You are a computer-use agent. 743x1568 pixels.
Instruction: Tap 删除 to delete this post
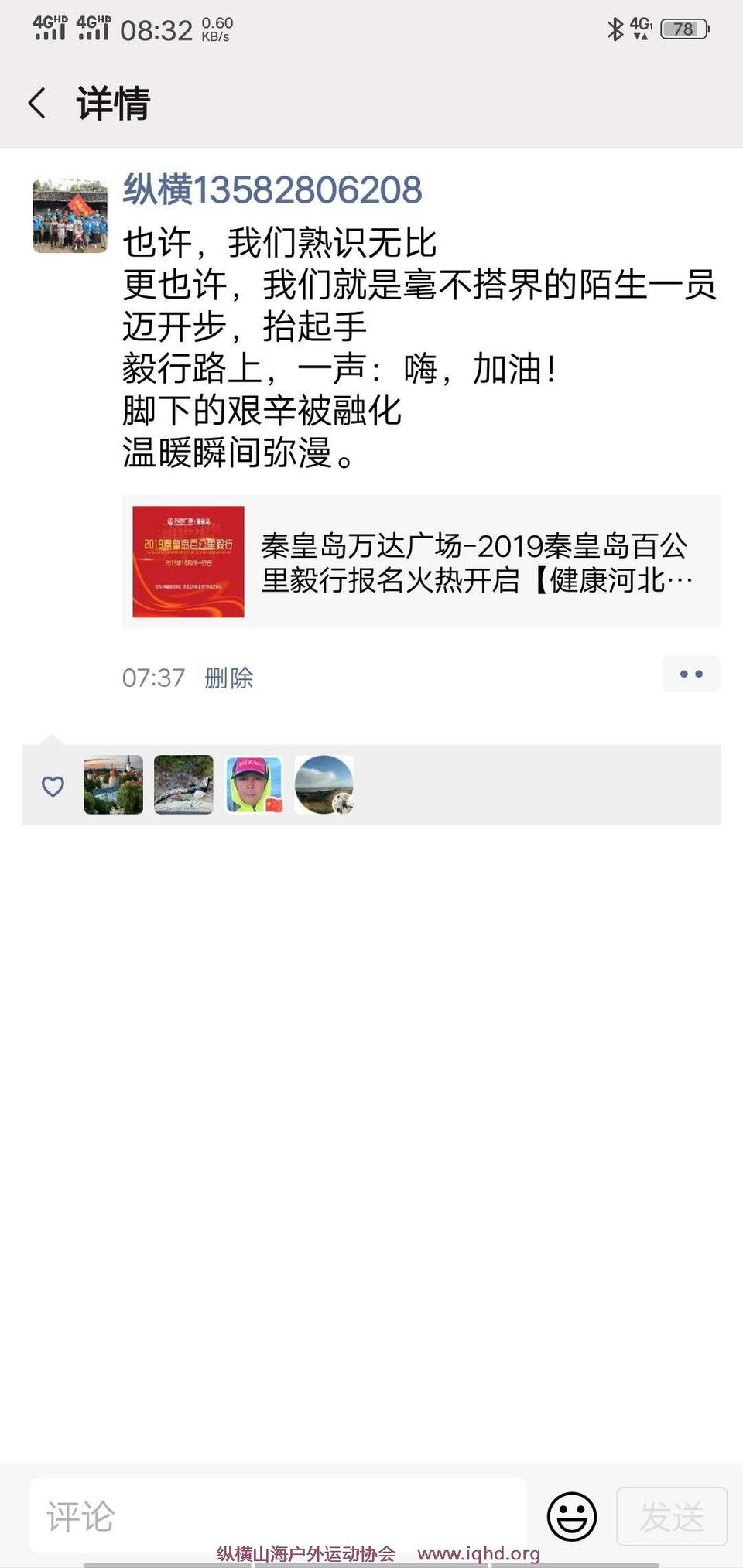228,678
